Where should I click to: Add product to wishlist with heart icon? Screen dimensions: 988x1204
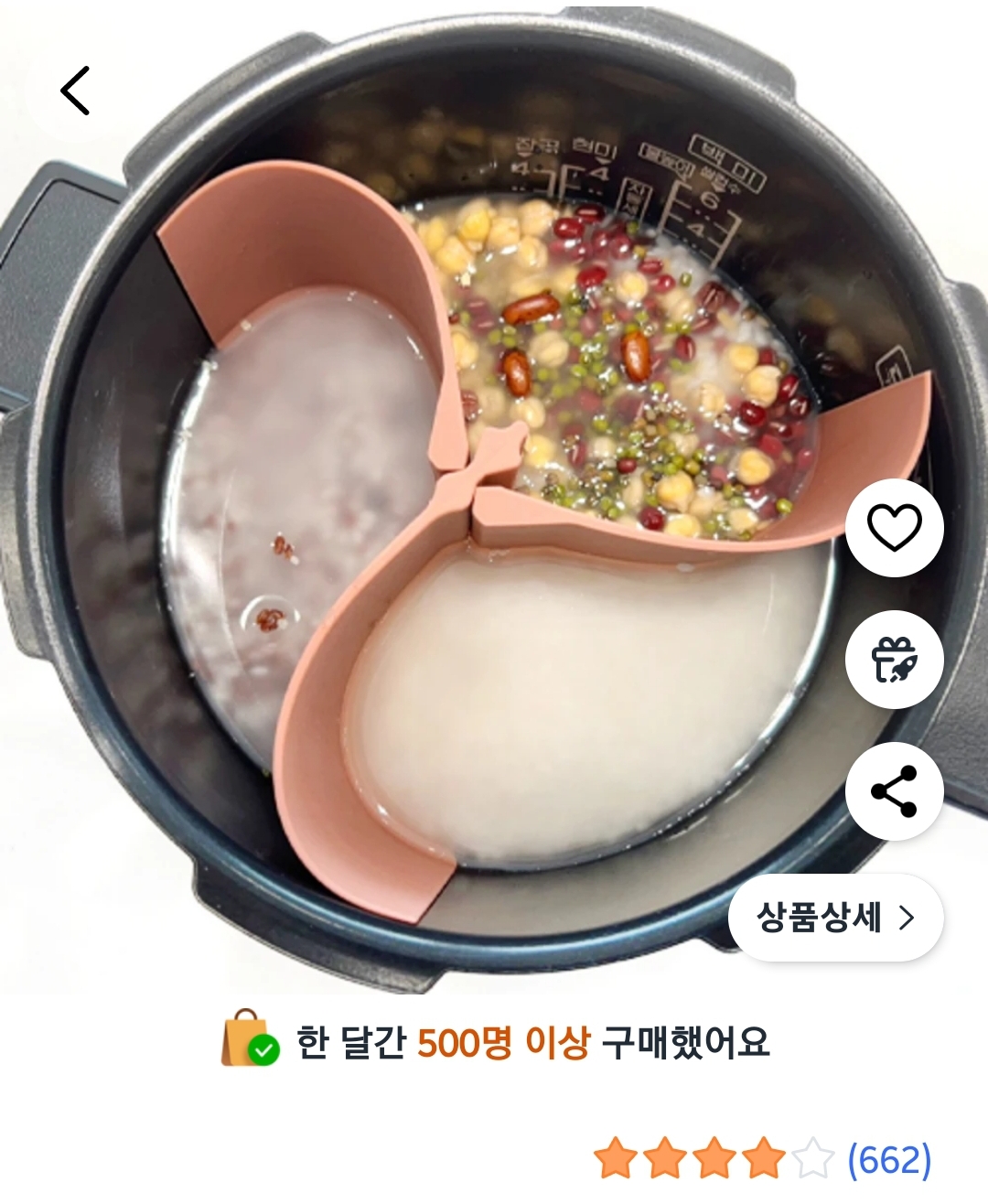coord(894,528)
